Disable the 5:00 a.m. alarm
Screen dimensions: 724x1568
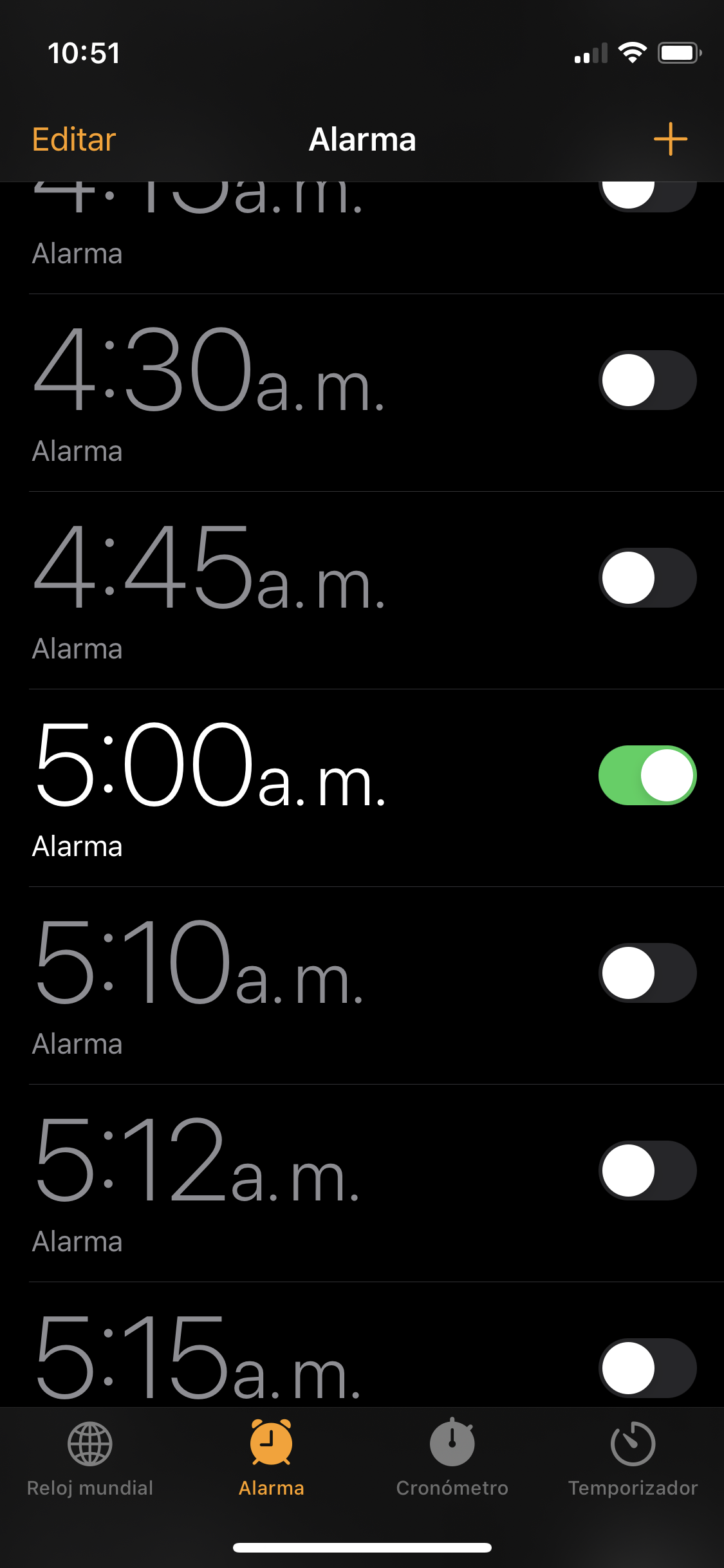(x=647, y=775)
